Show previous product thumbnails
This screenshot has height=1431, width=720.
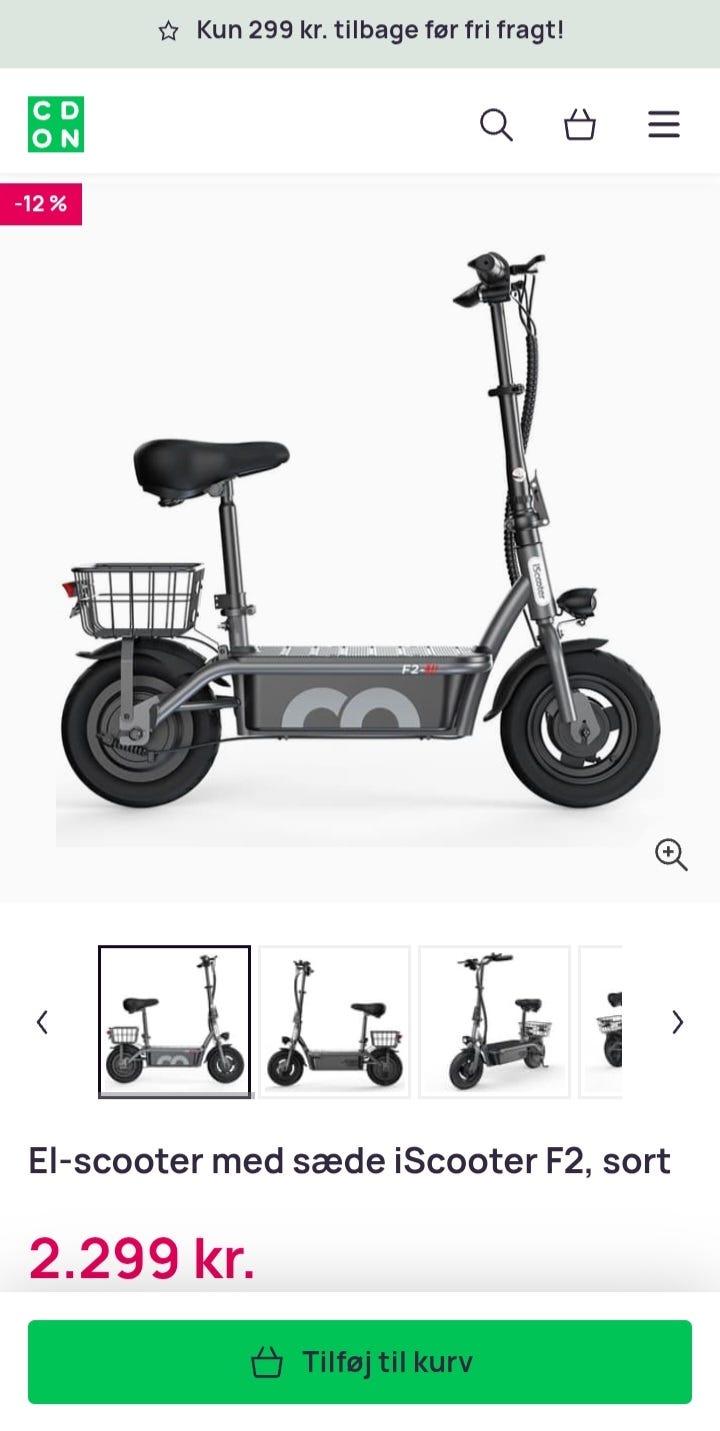click(42, 1022)
